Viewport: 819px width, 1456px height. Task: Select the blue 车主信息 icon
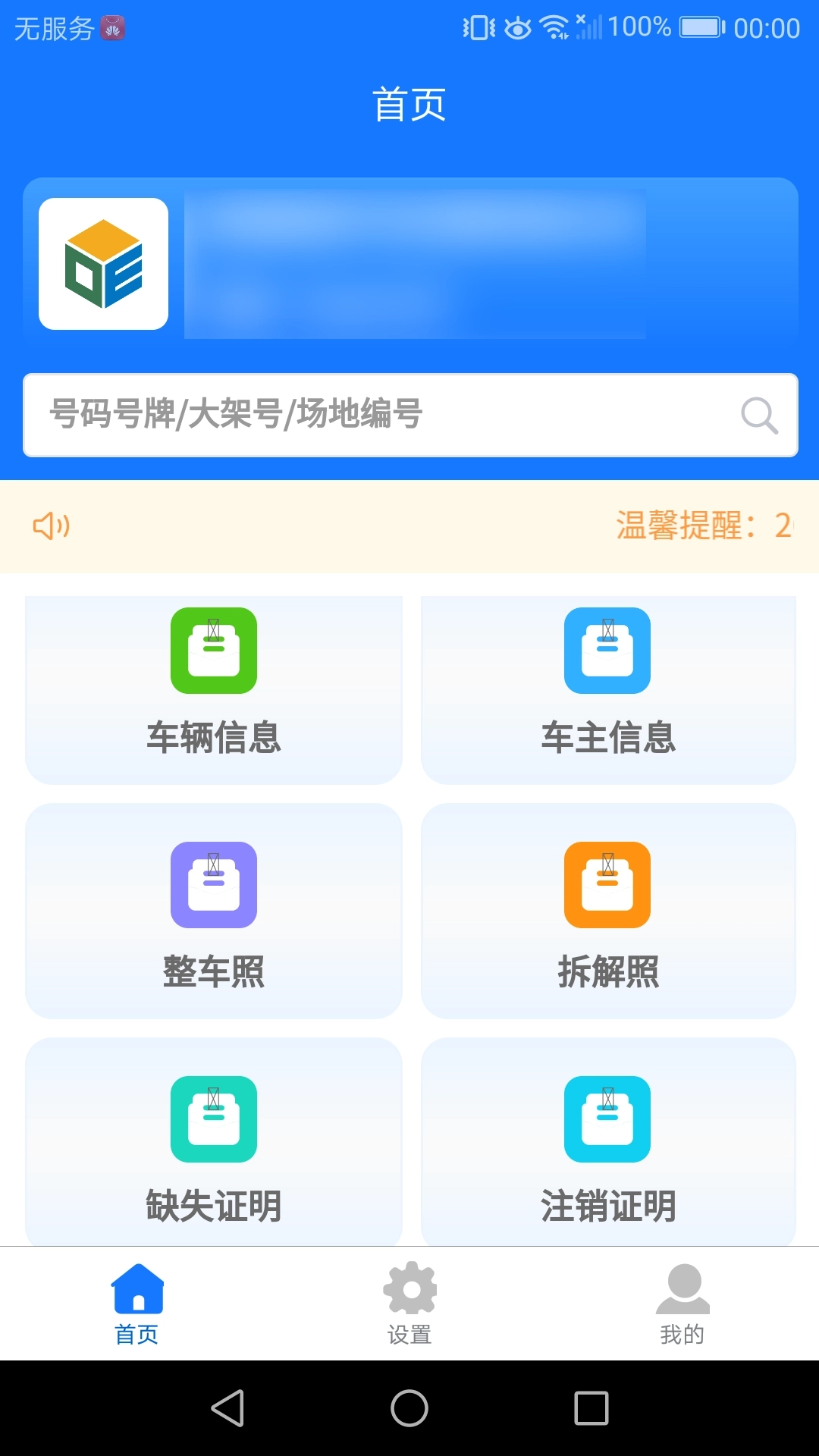pos(607,652)
